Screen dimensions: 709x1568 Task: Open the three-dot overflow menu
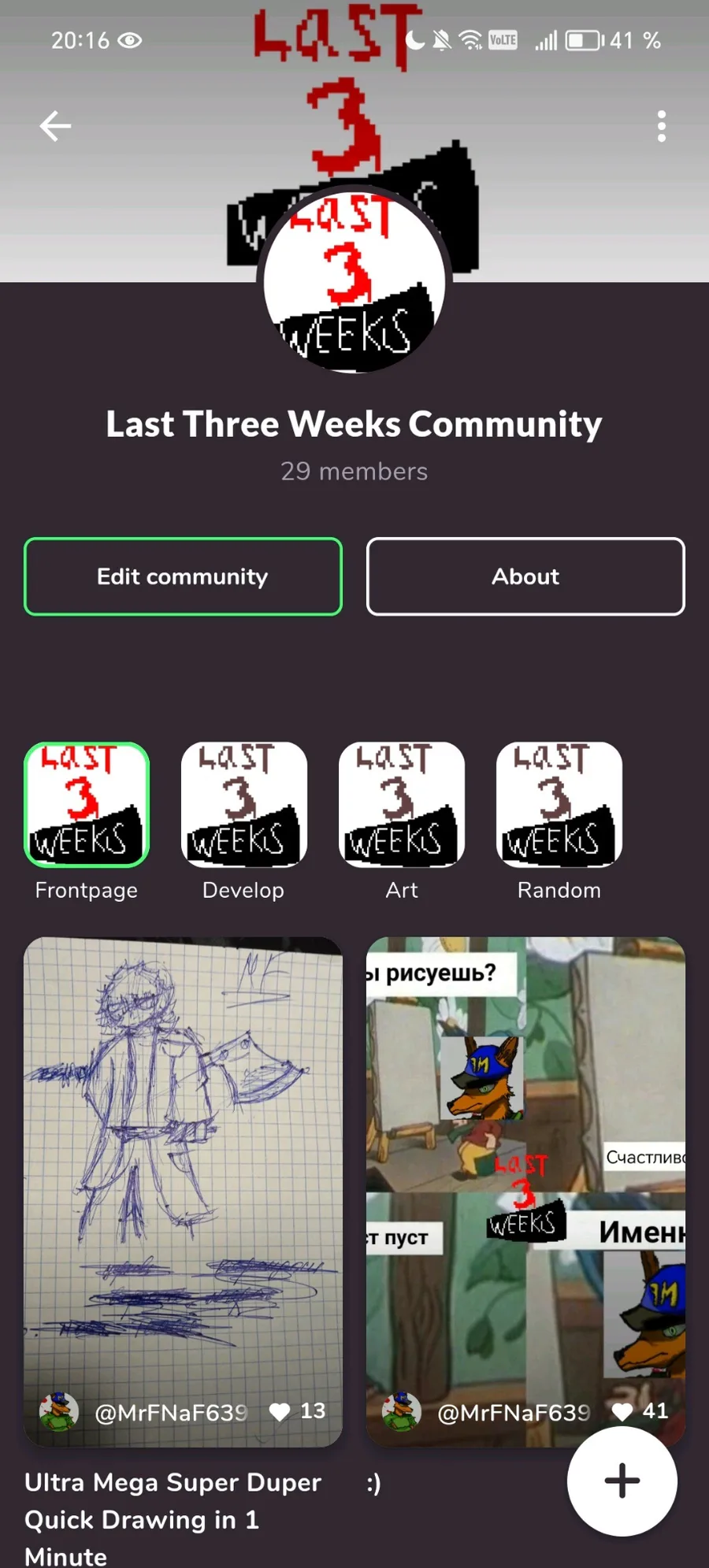tap(661, 126)
